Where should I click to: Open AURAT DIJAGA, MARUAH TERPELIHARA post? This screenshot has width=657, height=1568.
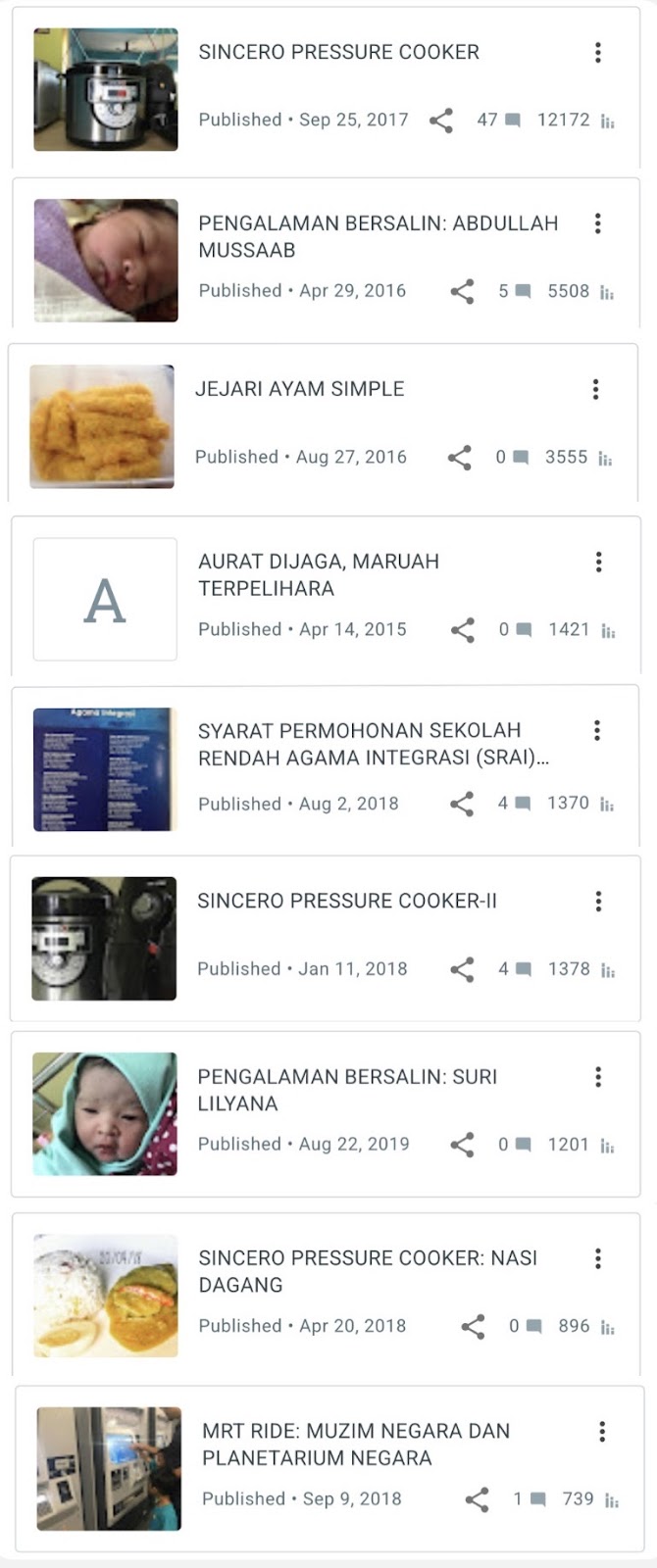pyautogui.click(x=319, y=575)
